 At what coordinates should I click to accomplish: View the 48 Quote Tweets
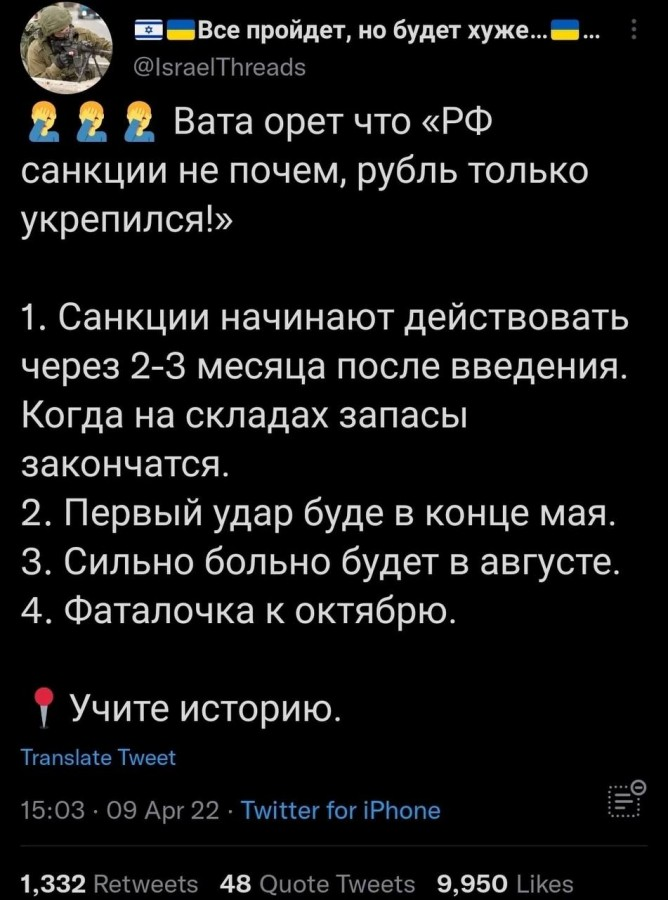click(x=317, y=884)
